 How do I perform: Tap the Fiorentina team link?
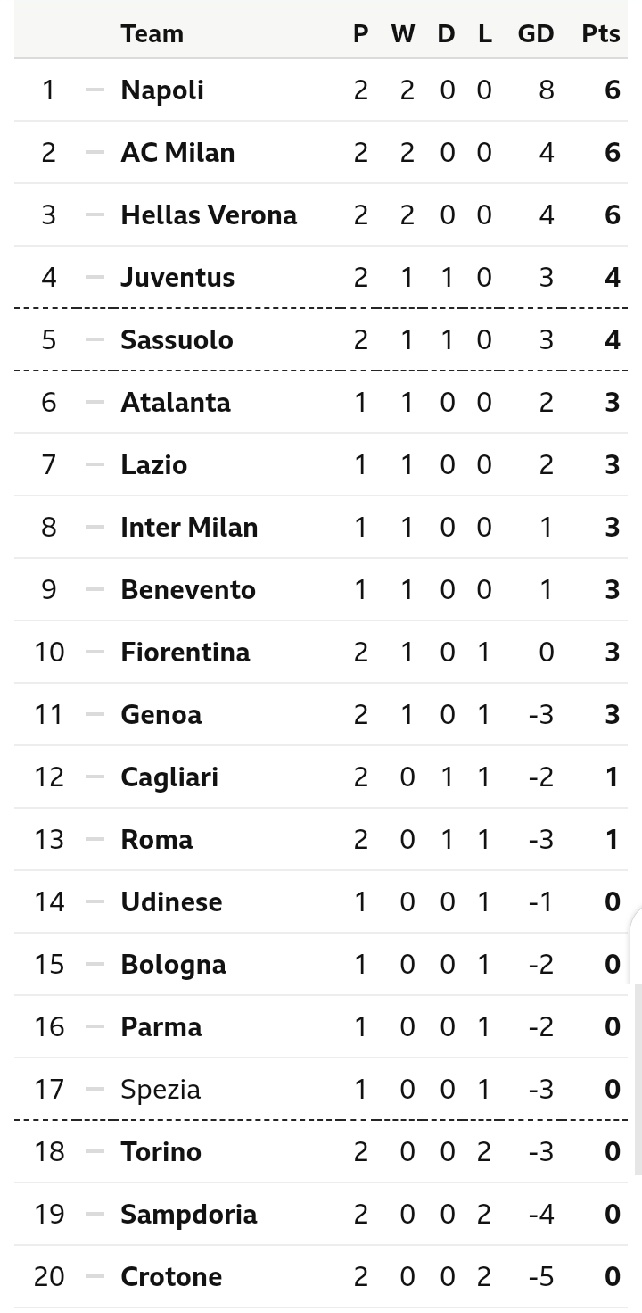(185, 652)
